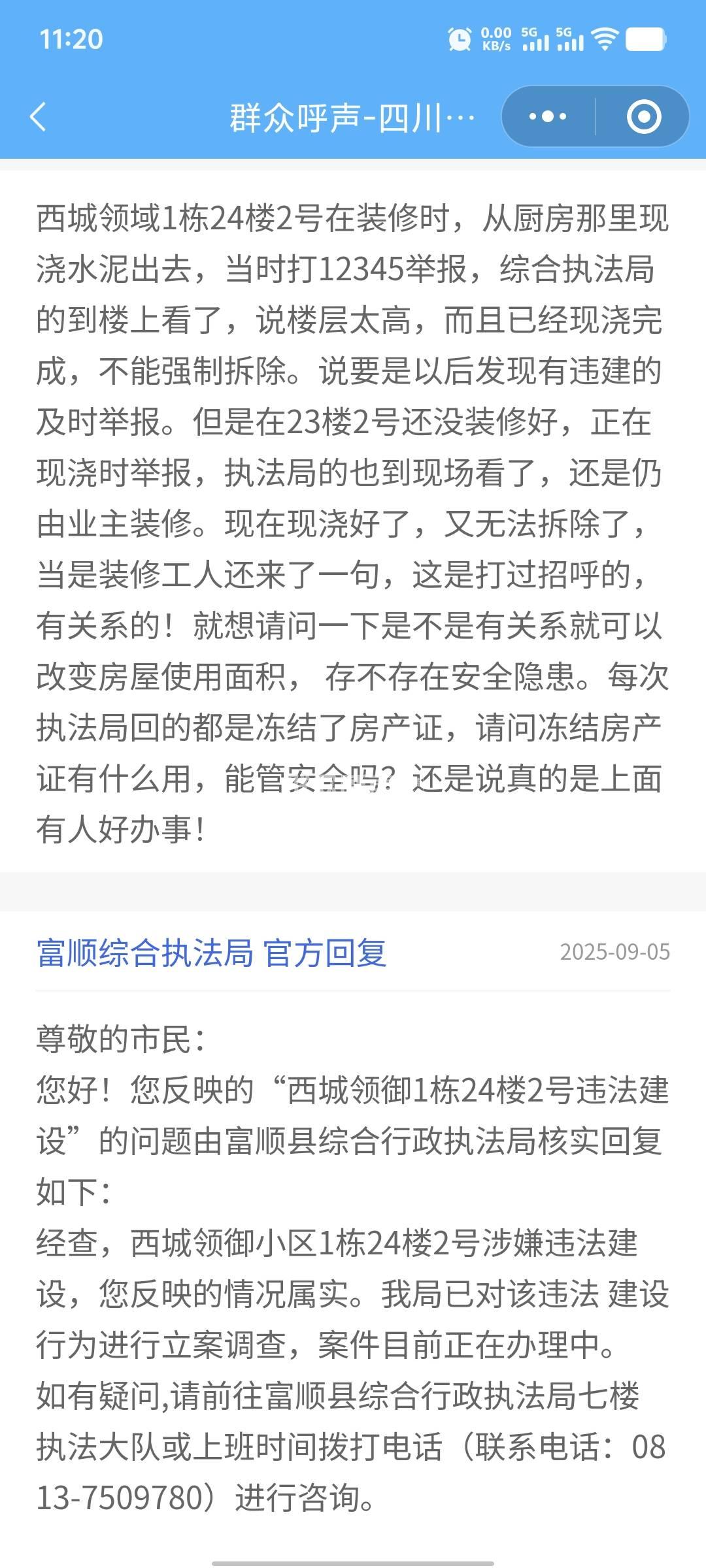The width and height of the screenshot is (706, 1568).
Task: Go back using the header arrow
Action: 39,117
